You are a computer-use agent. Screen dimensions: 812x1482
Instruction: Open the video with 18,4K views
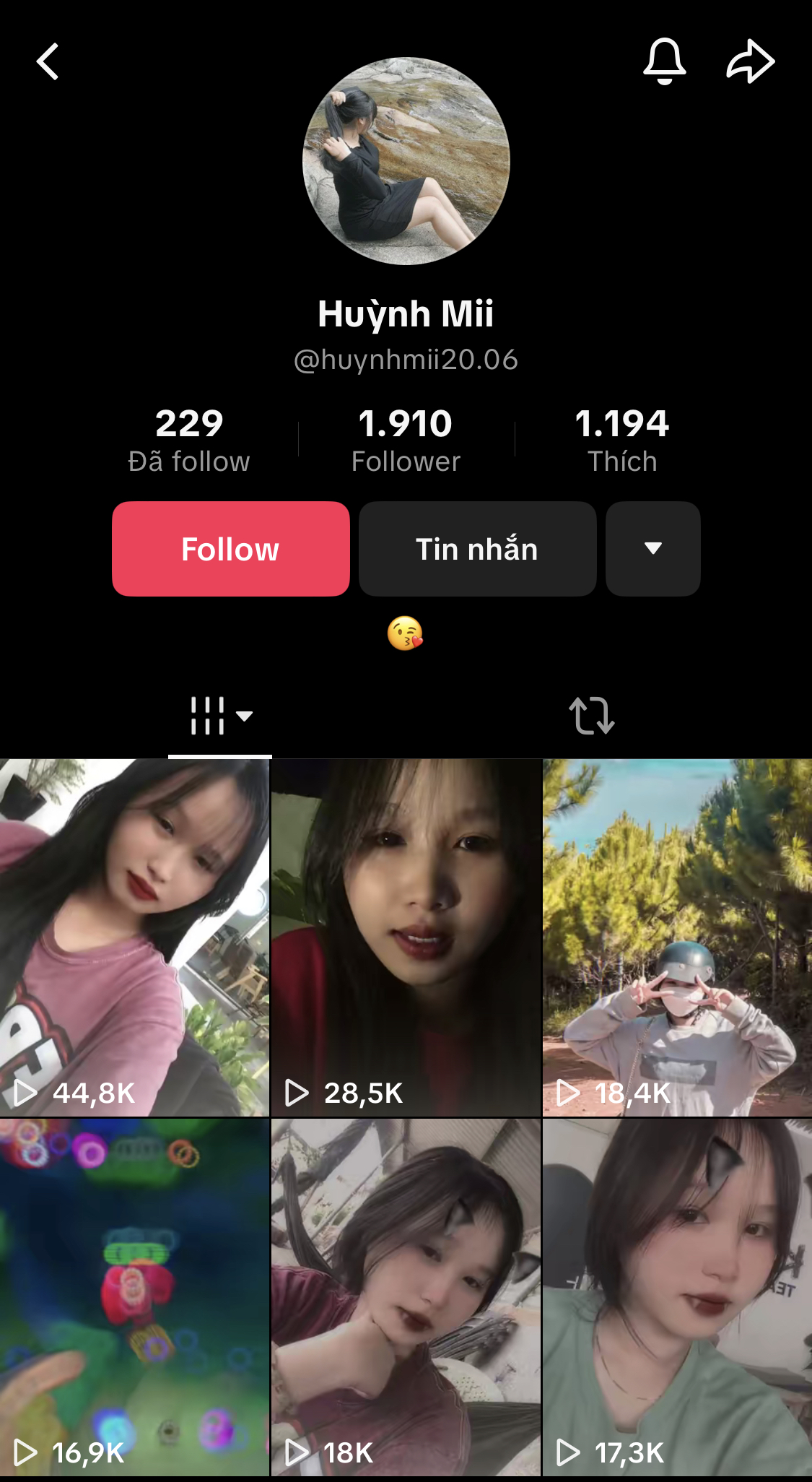(677, 937)
